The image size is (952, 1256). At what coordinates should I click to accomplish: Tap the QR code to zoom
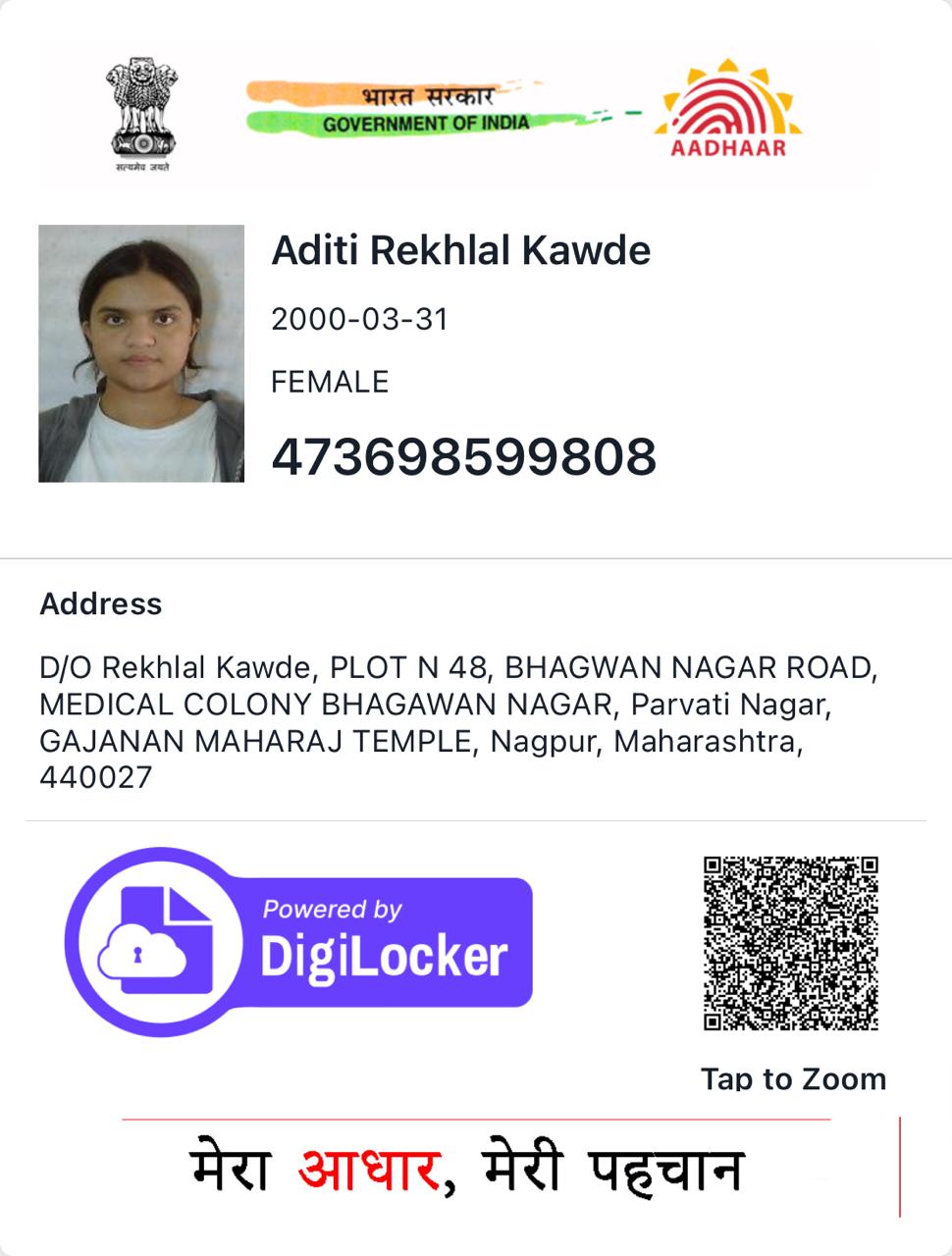tap(790, 943)
